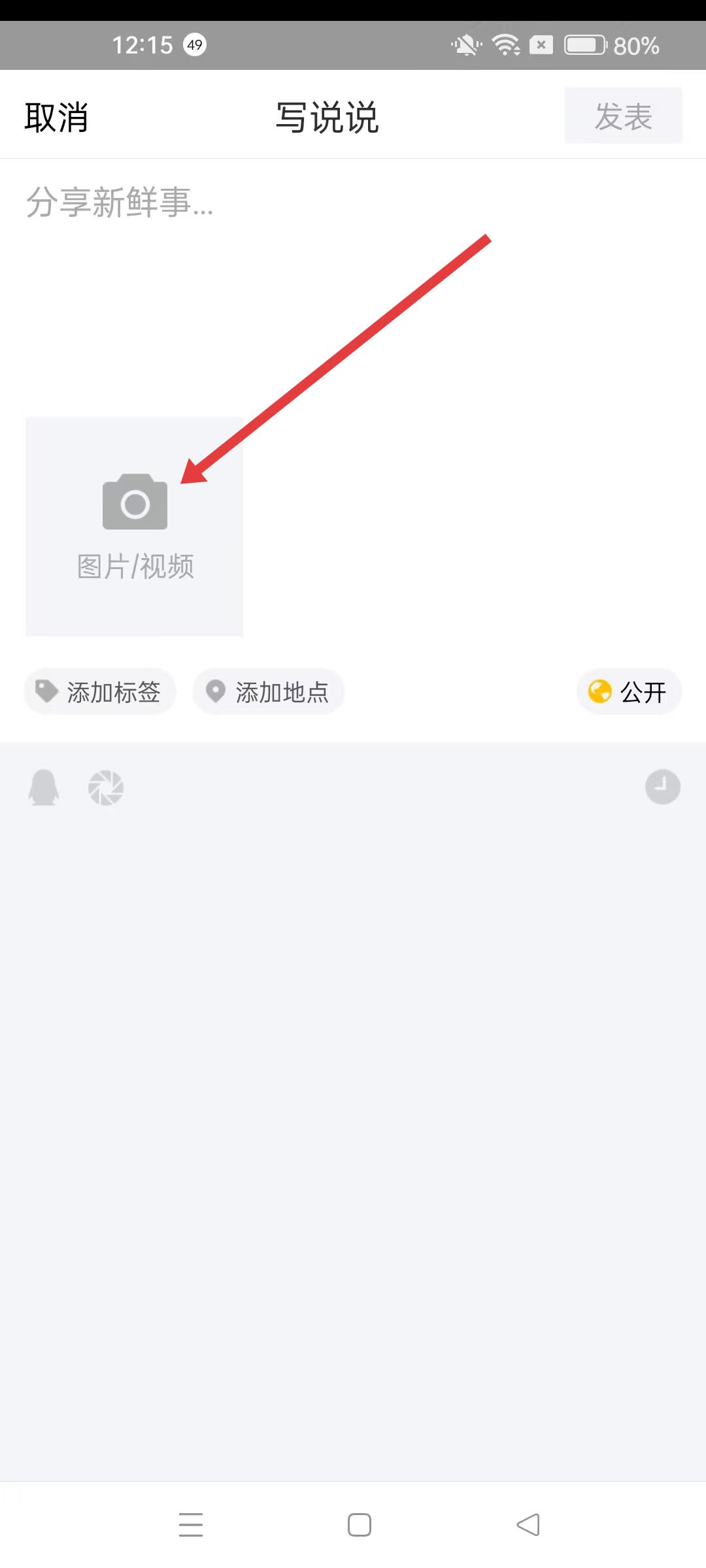
Task: Go back with system back button
Action: tap(528, 1525)
